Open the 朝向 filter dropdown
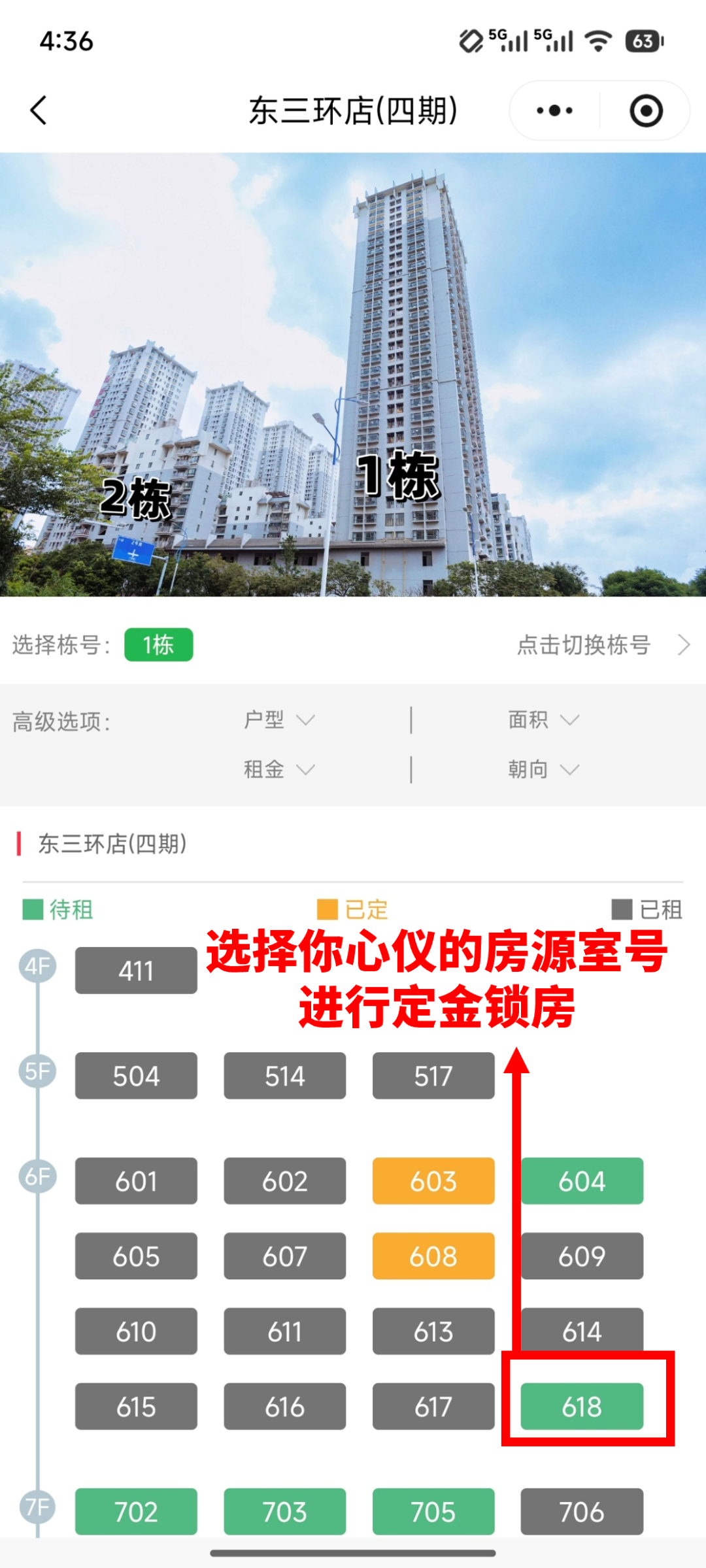706x1568 pixels. [543, 769]
